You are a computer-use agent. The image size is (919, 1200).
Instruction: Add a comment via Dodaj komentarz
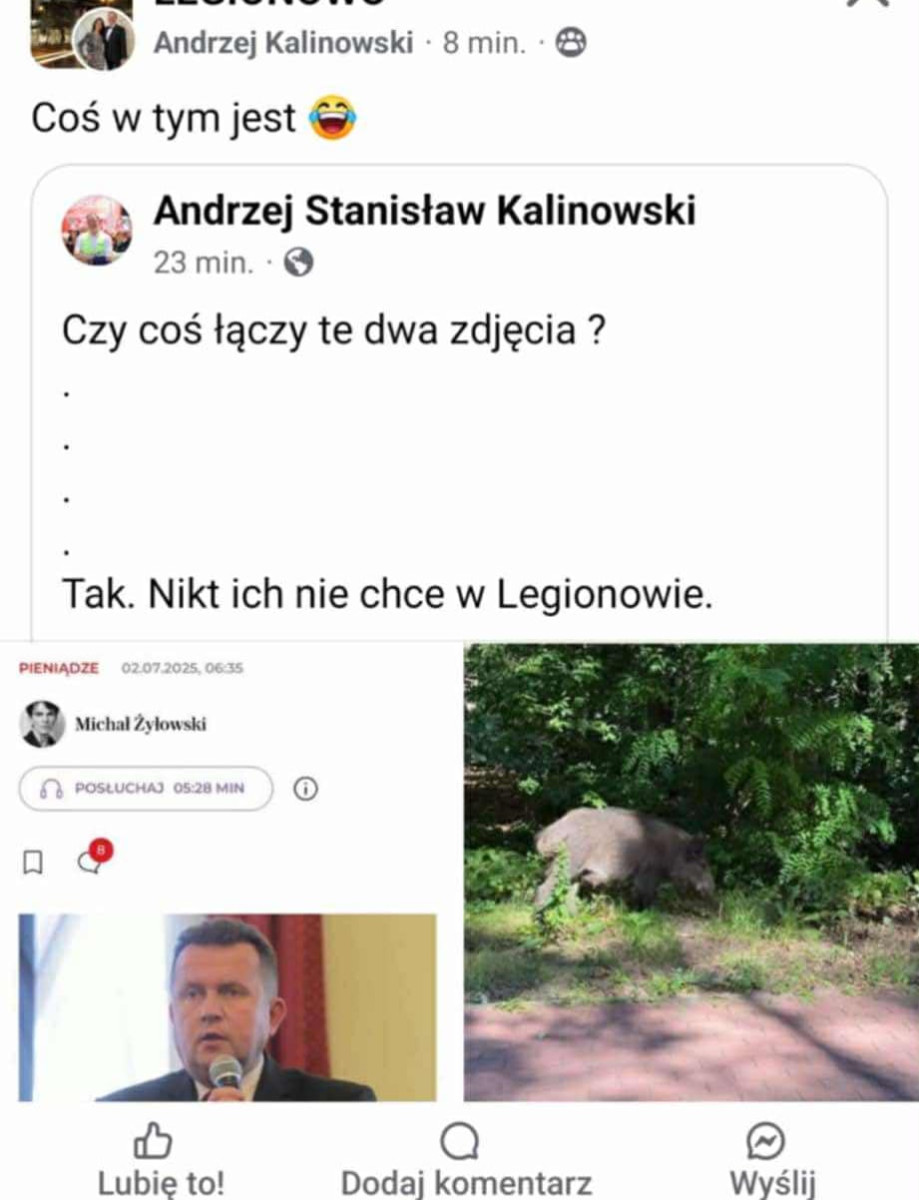click(x=465, y=1160)
